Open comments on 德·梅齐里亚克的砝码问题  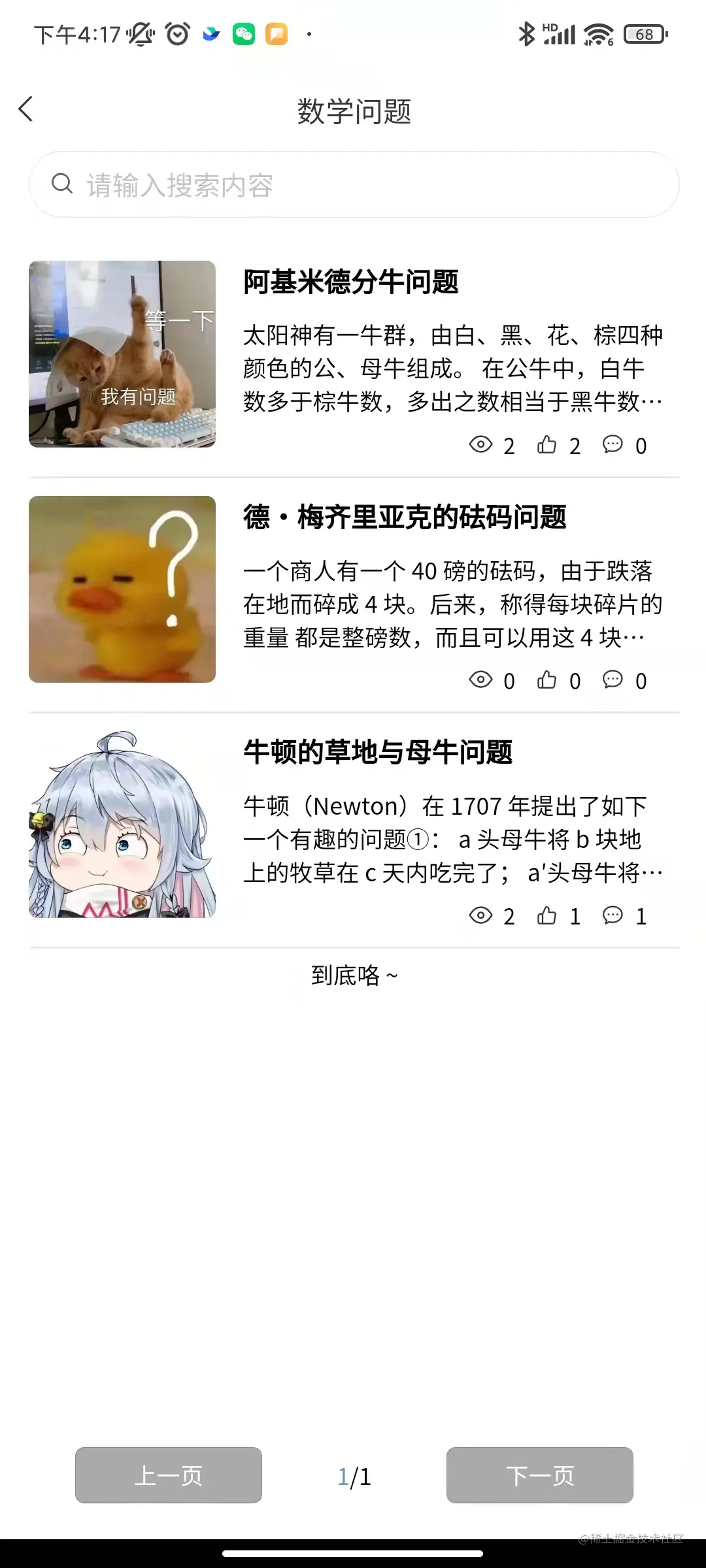[x=613, y=680]
